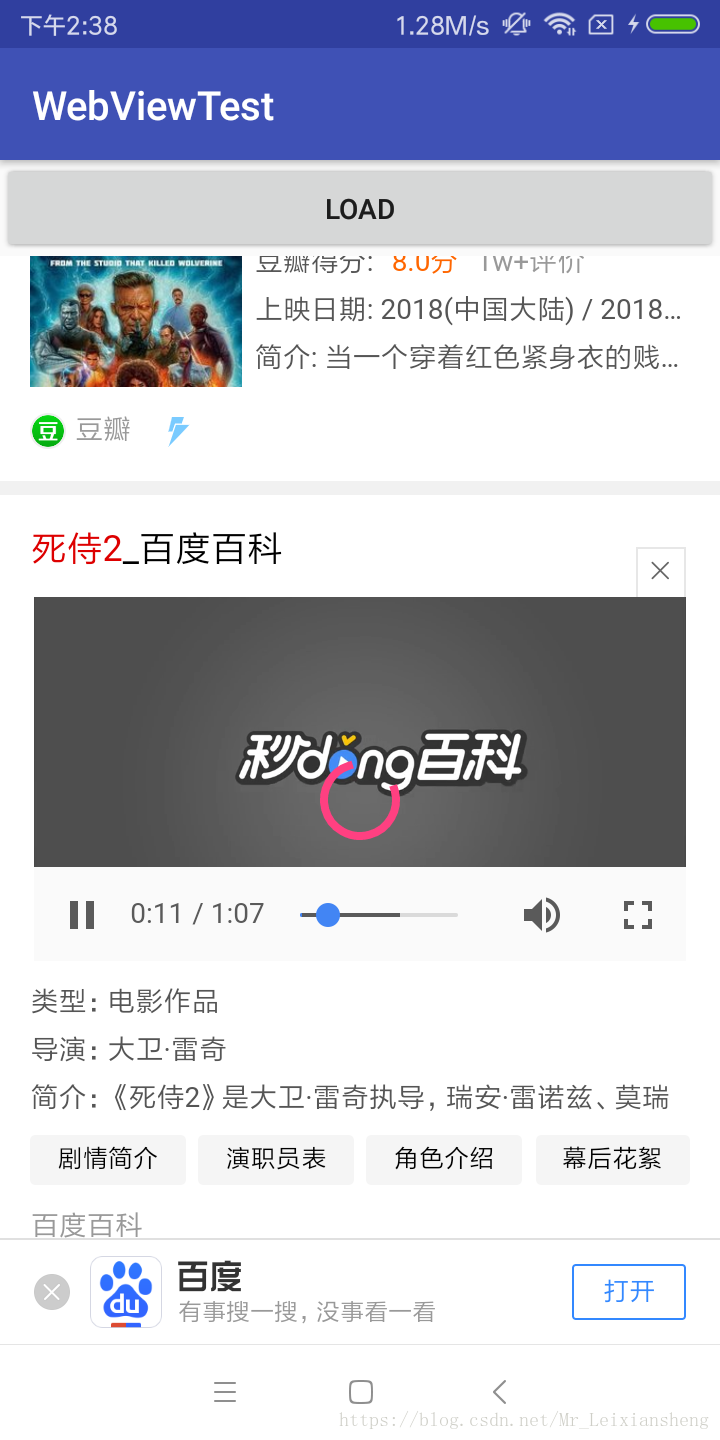720x1440 pixels.
Task: Close the video card with X
Action: 660,571
